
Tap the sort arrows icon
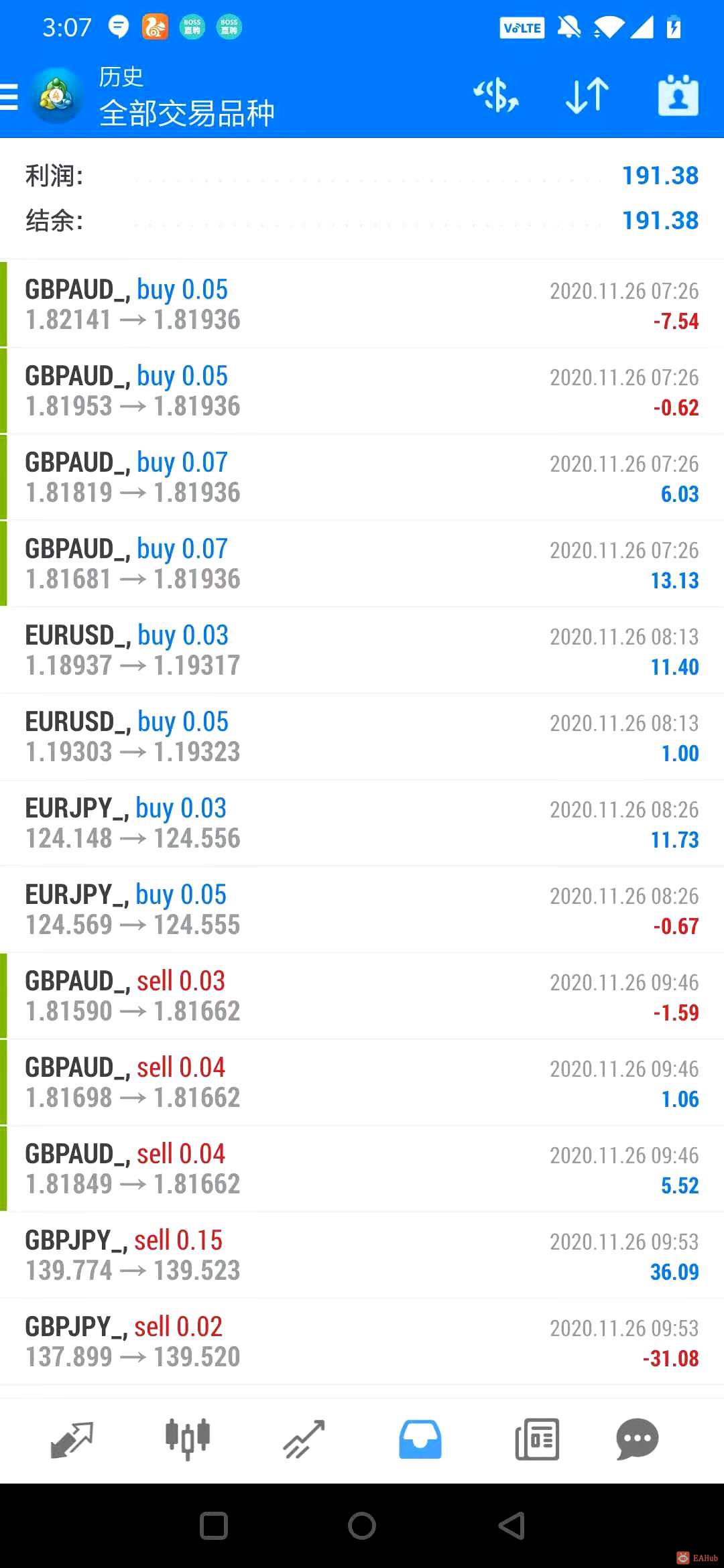pos(587,96)
